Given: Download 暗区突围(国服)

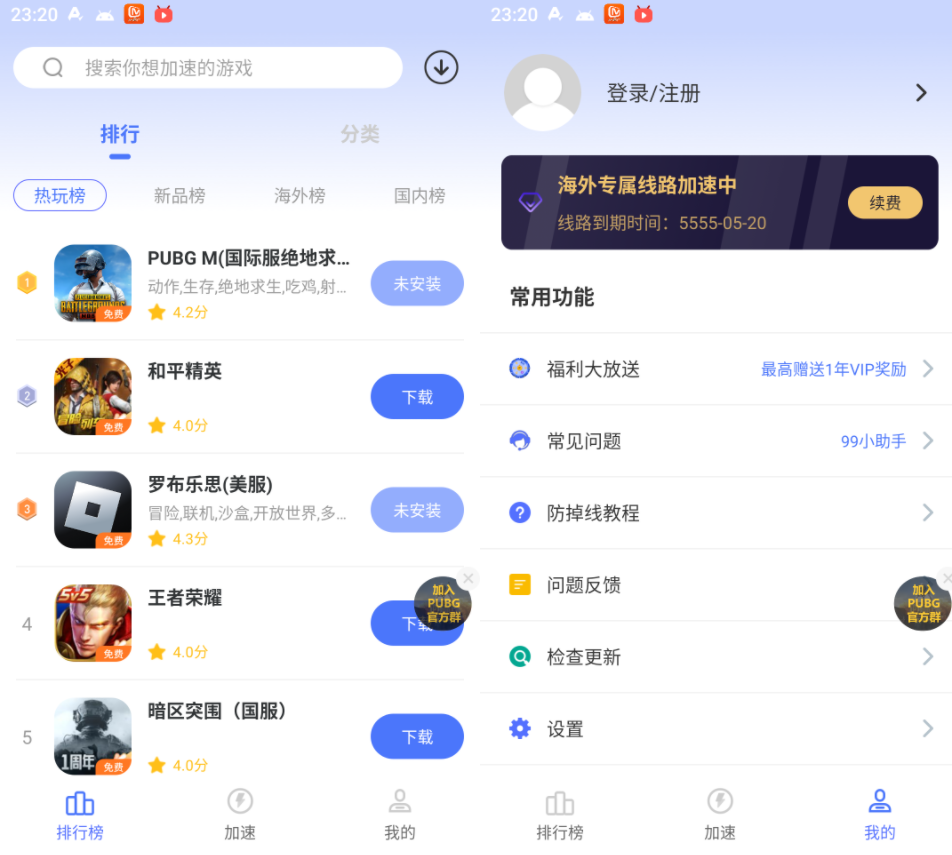Looking at the screenshot, I should 417,737.
